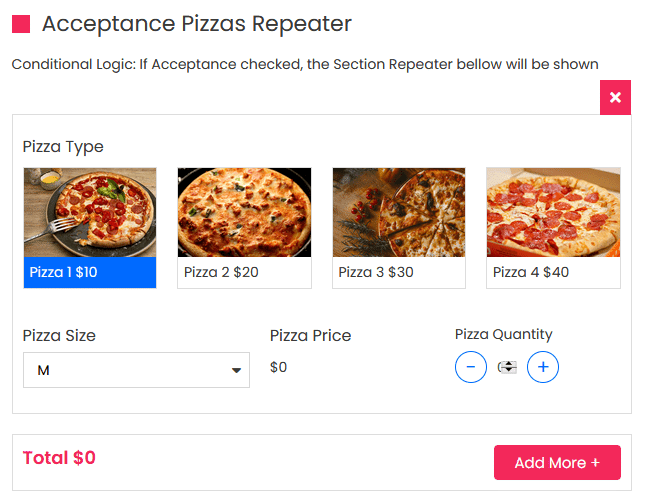Pick Pizza 3 $30 option
650x502 pixels.
point(398,228)
